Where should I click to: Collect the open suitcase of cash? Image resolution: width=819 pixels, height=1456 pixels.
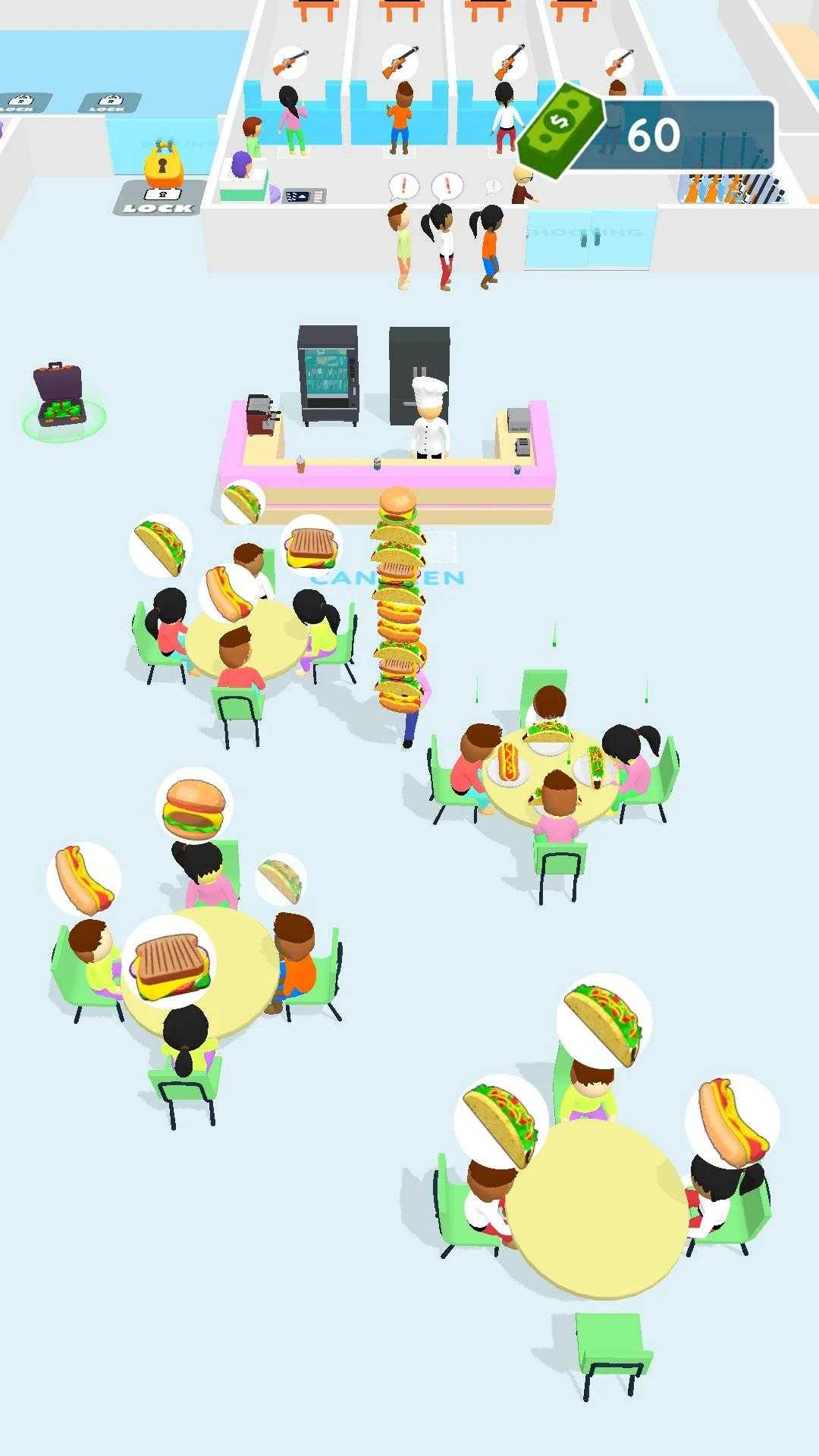[62, 397]
